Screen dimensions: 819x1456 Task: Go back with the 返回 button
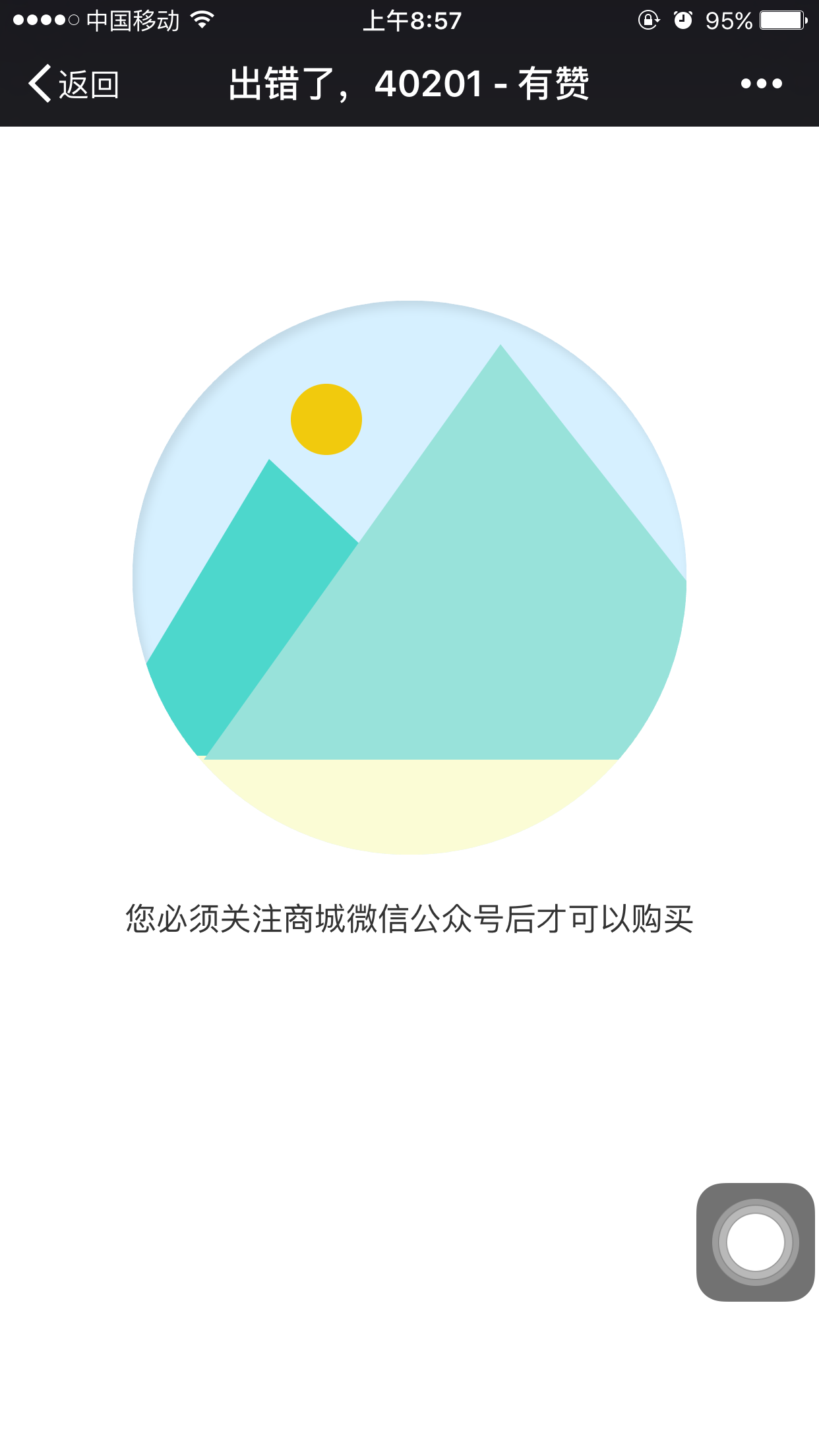coord(74,84)
